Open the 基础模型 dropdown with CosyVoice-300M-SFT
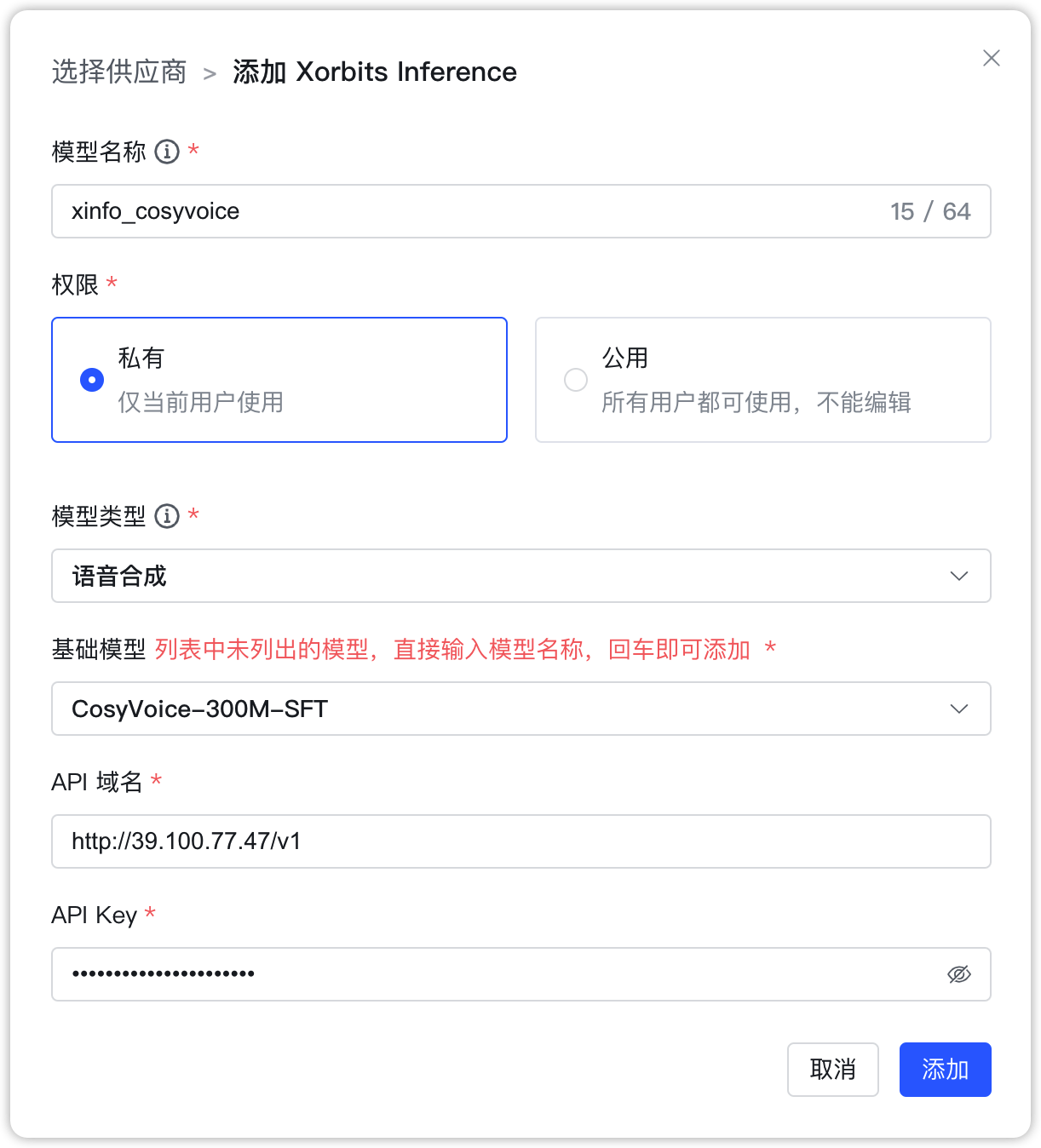The width and height of the screenshot is (1041, 1148). pyautogui.click(x=520, y=709)
